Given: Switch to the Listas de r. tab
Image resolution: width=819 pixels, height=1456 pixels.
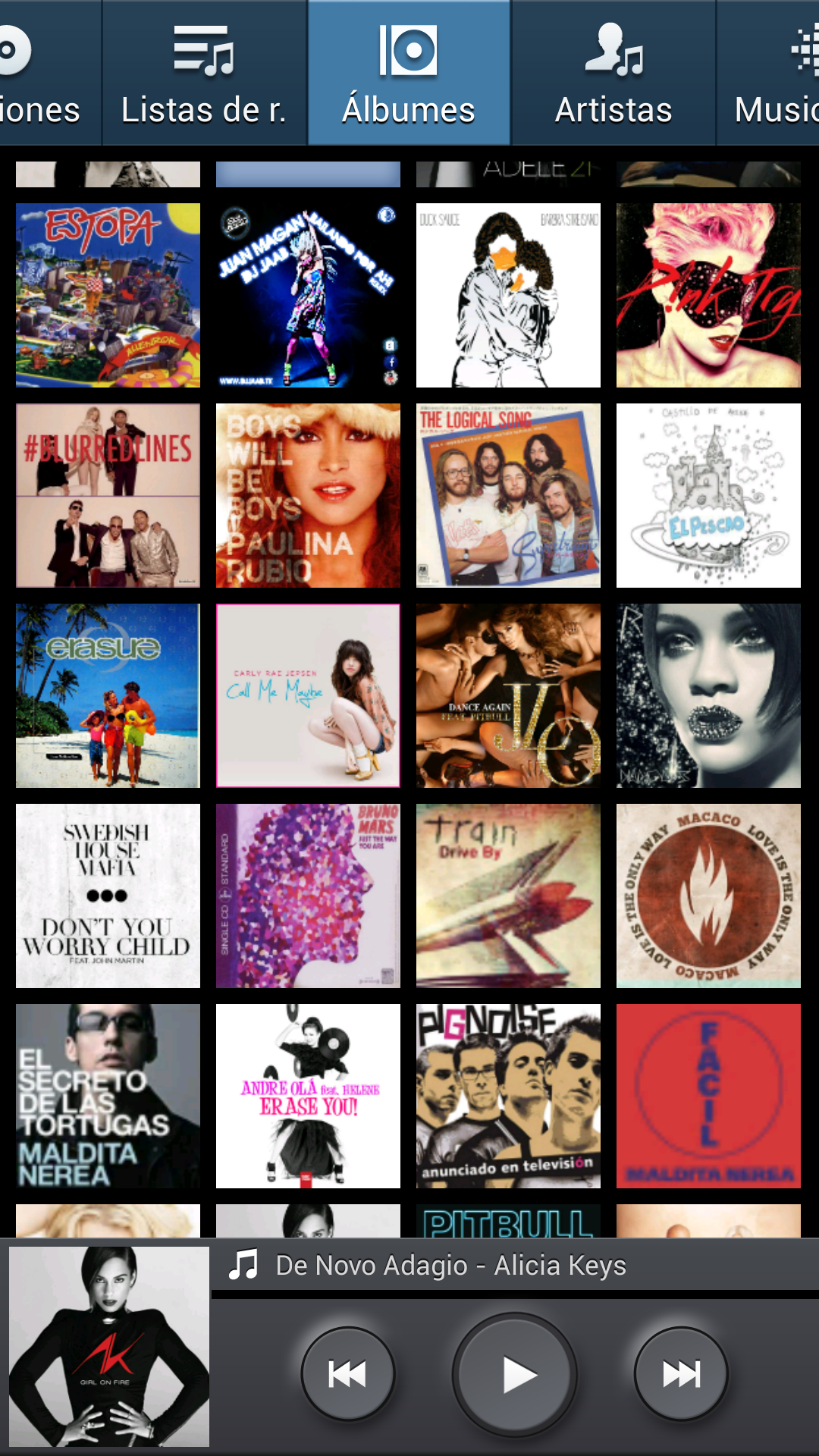Looking at the screenshot, I should (203, 73).
